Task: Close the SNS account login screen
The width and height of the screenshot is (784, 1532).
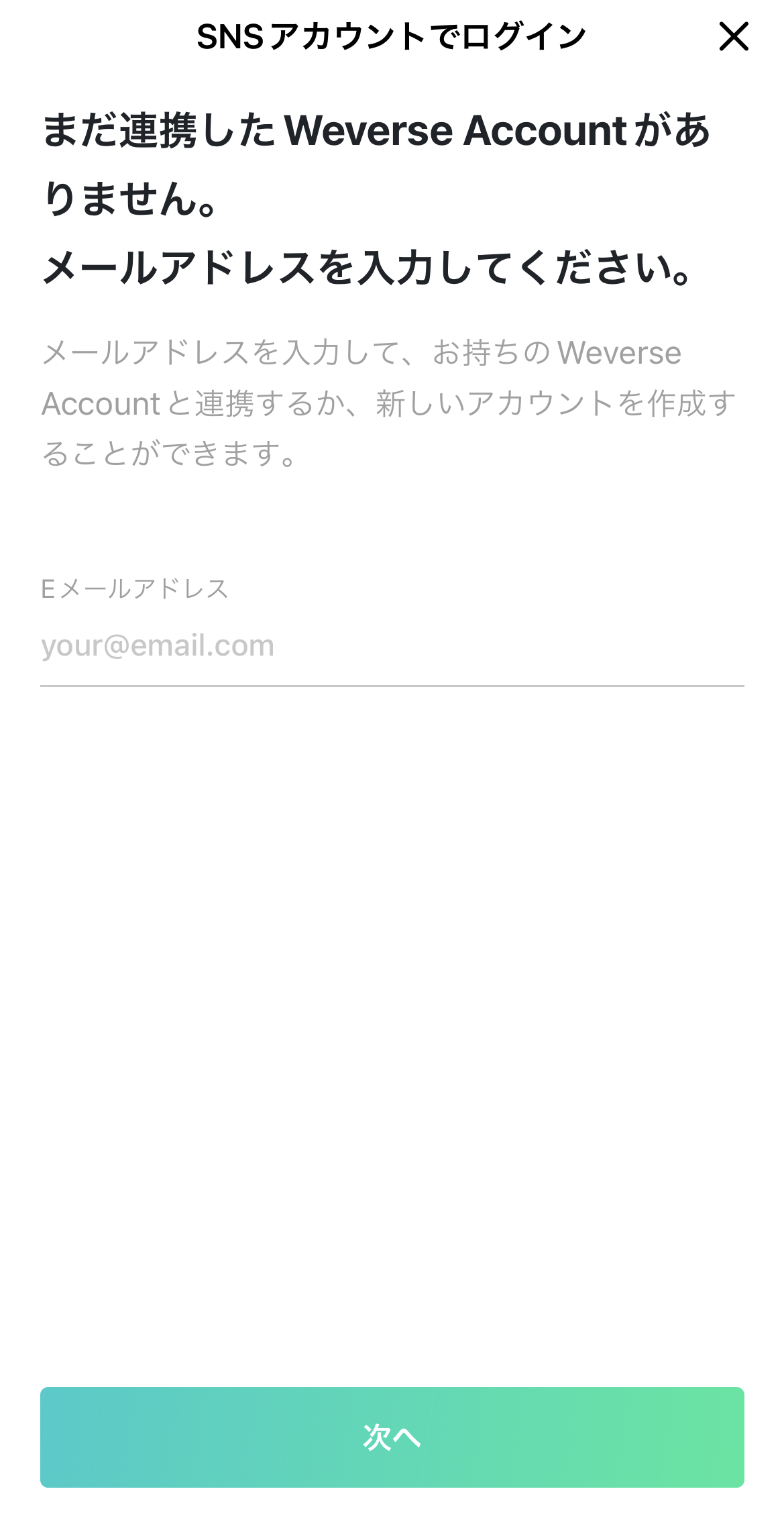Action: tap(733, 36)
